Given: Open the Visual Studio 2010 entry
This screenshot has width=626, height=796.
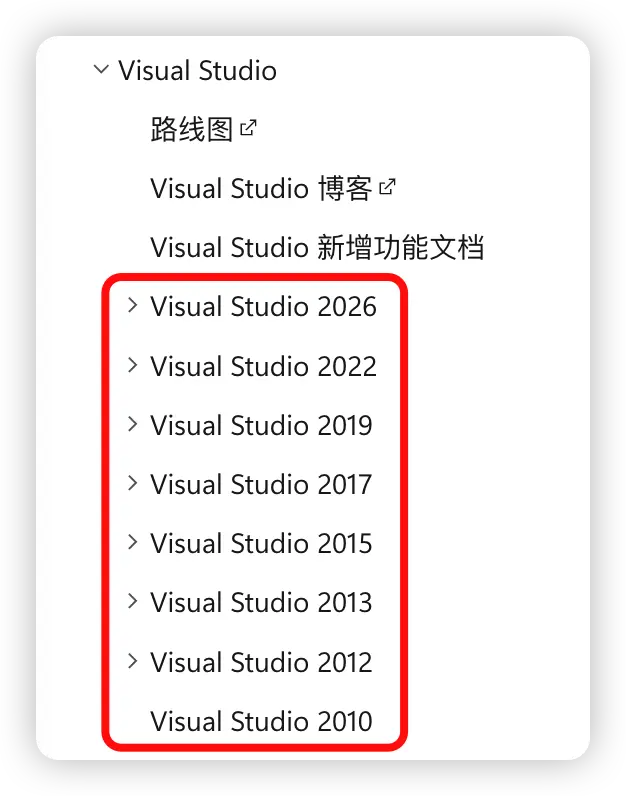Looking at the screenshot, I should [x=261, y=721].
